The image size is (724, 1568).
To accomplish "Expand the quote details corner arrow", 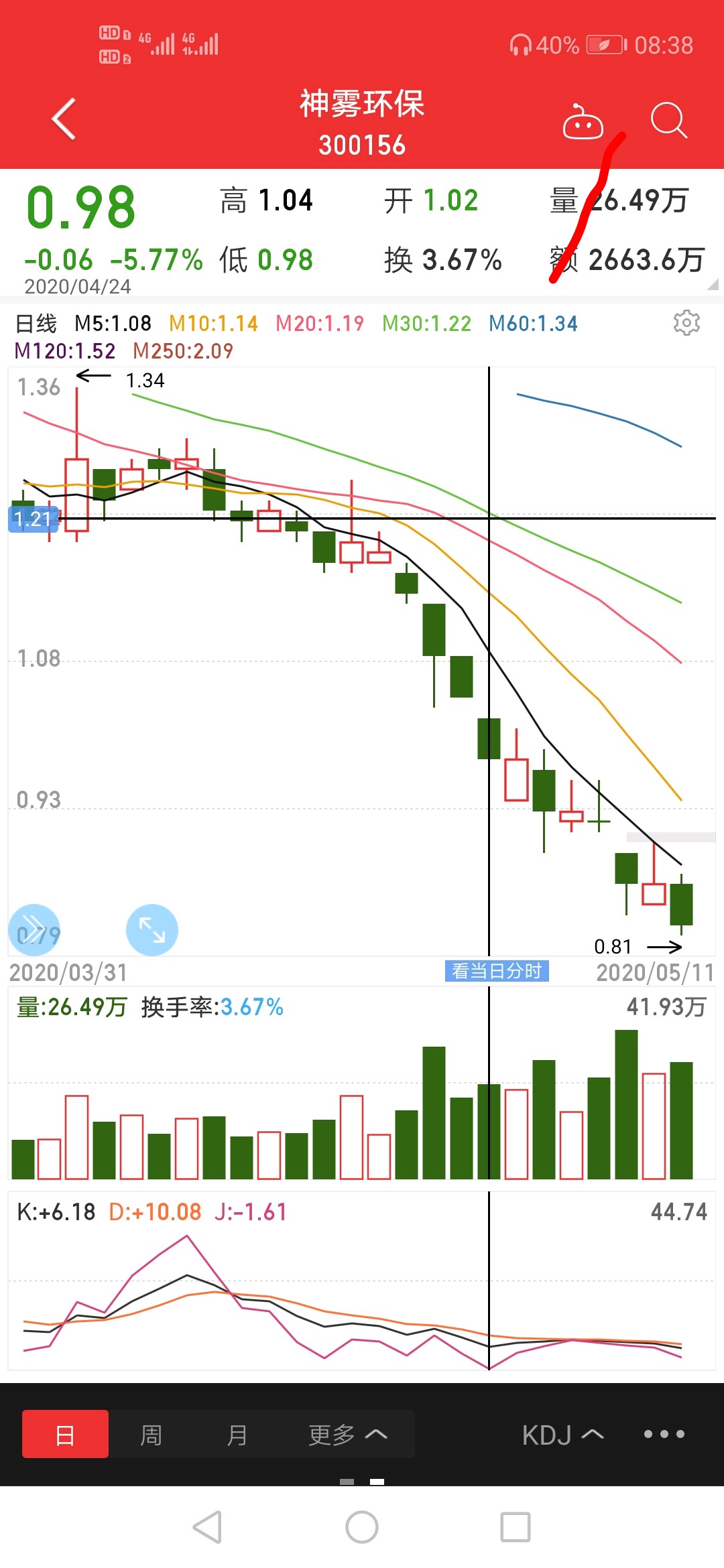I will pyautogui.click(x=713, y=285).
